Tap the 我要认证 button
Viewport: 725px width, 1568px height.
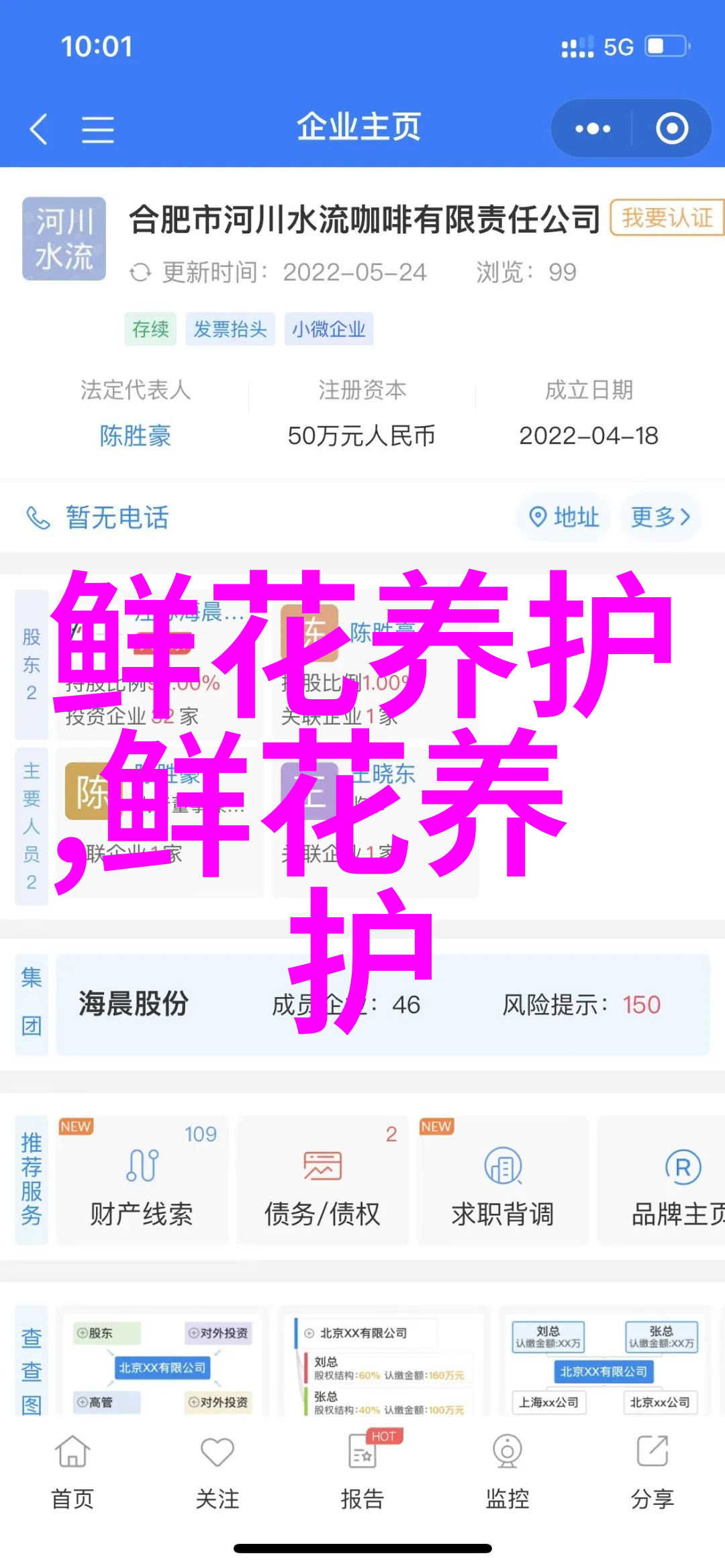666,217
